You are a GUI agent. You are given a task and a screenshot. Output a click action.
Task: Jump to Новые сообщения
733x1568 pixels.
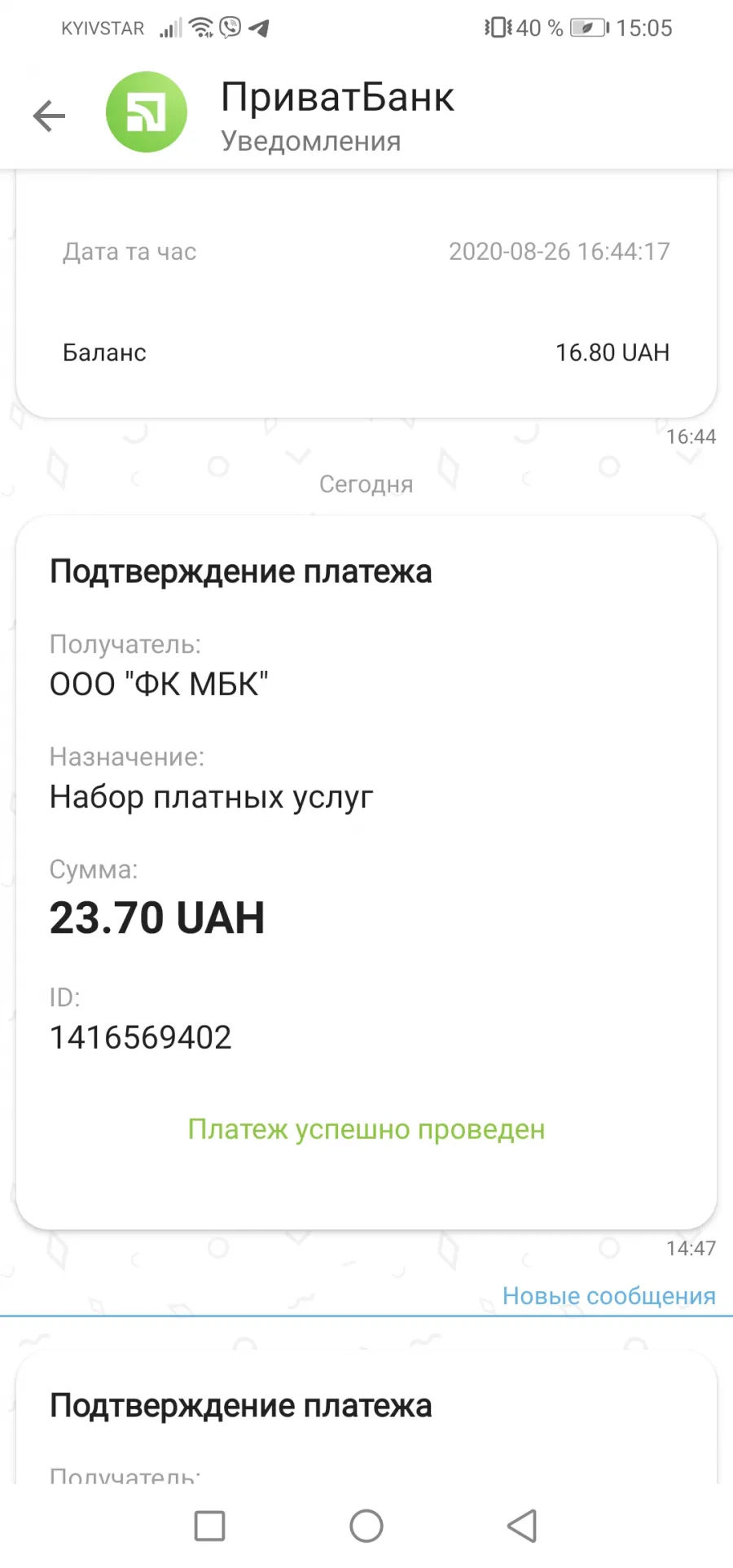coord(608,1295)
